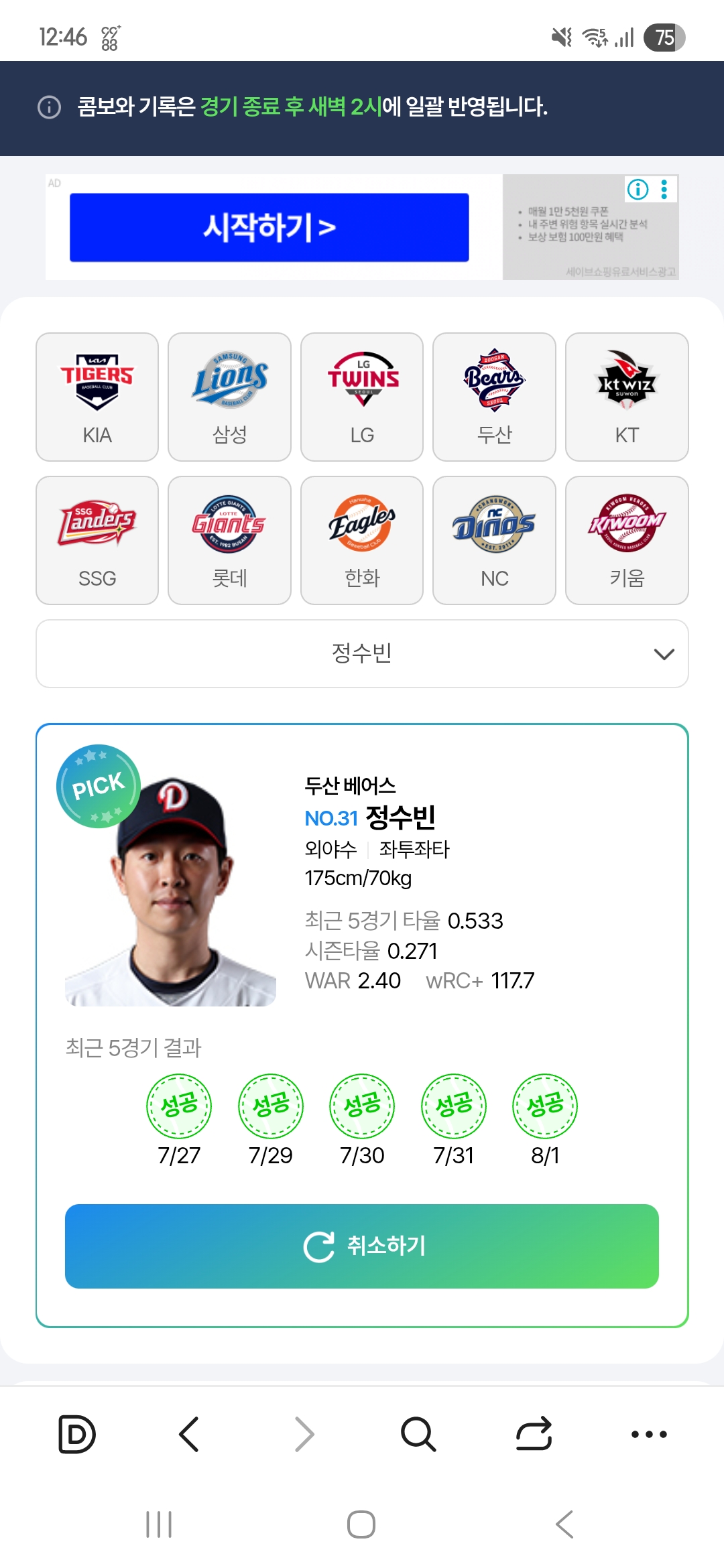Pick the 롯데 Giants team
724x1568 pixels.
click(x=229, y=540)
